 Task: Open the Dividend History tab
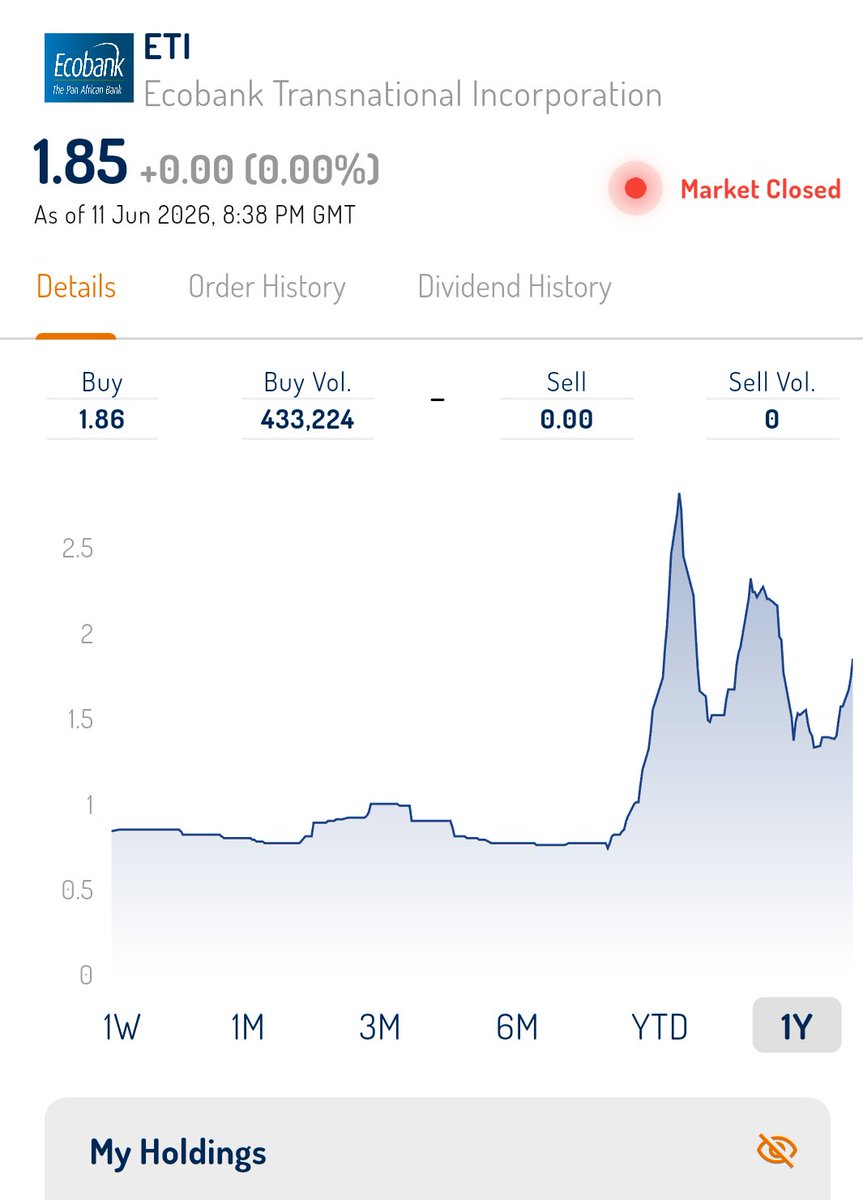click(514, 288)
